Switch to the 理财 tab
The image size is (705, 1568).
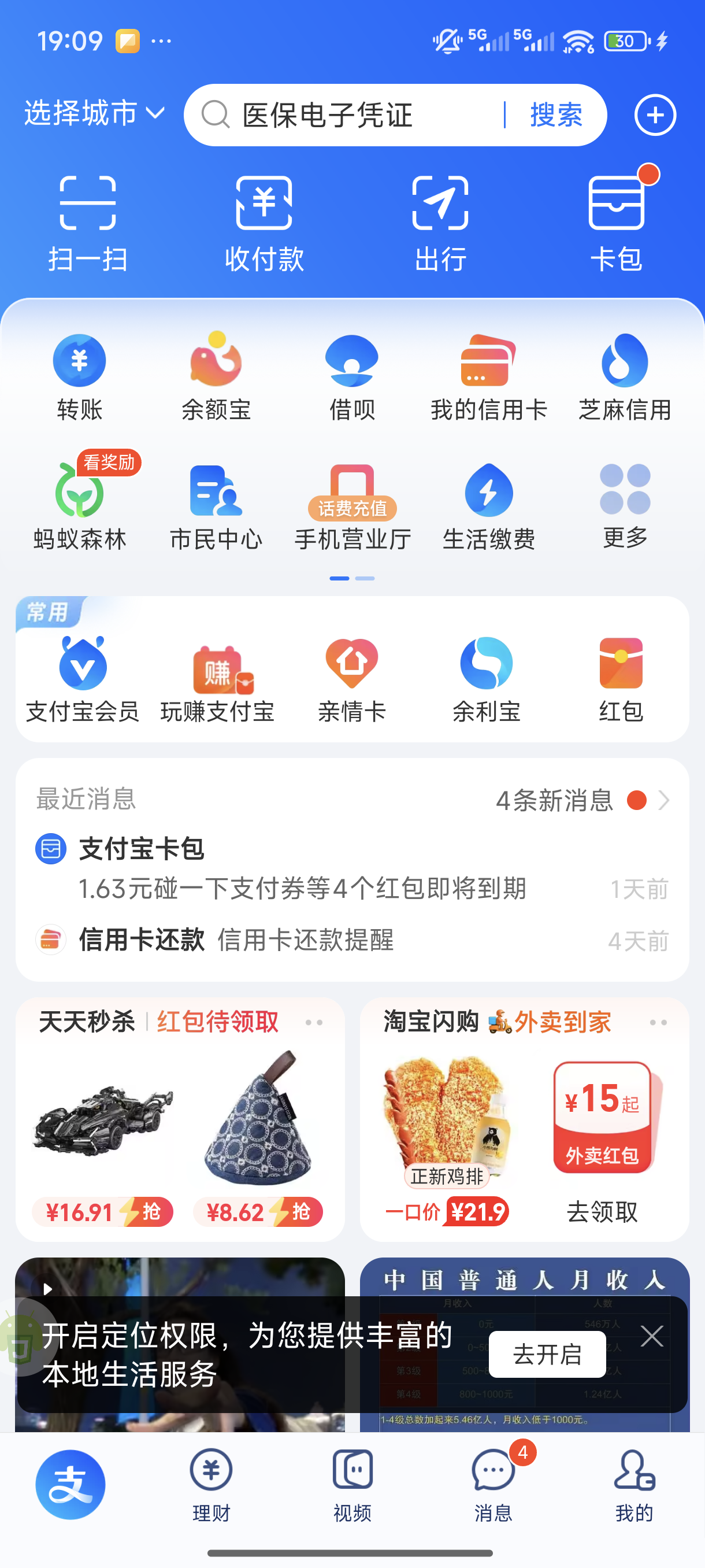211,1484
